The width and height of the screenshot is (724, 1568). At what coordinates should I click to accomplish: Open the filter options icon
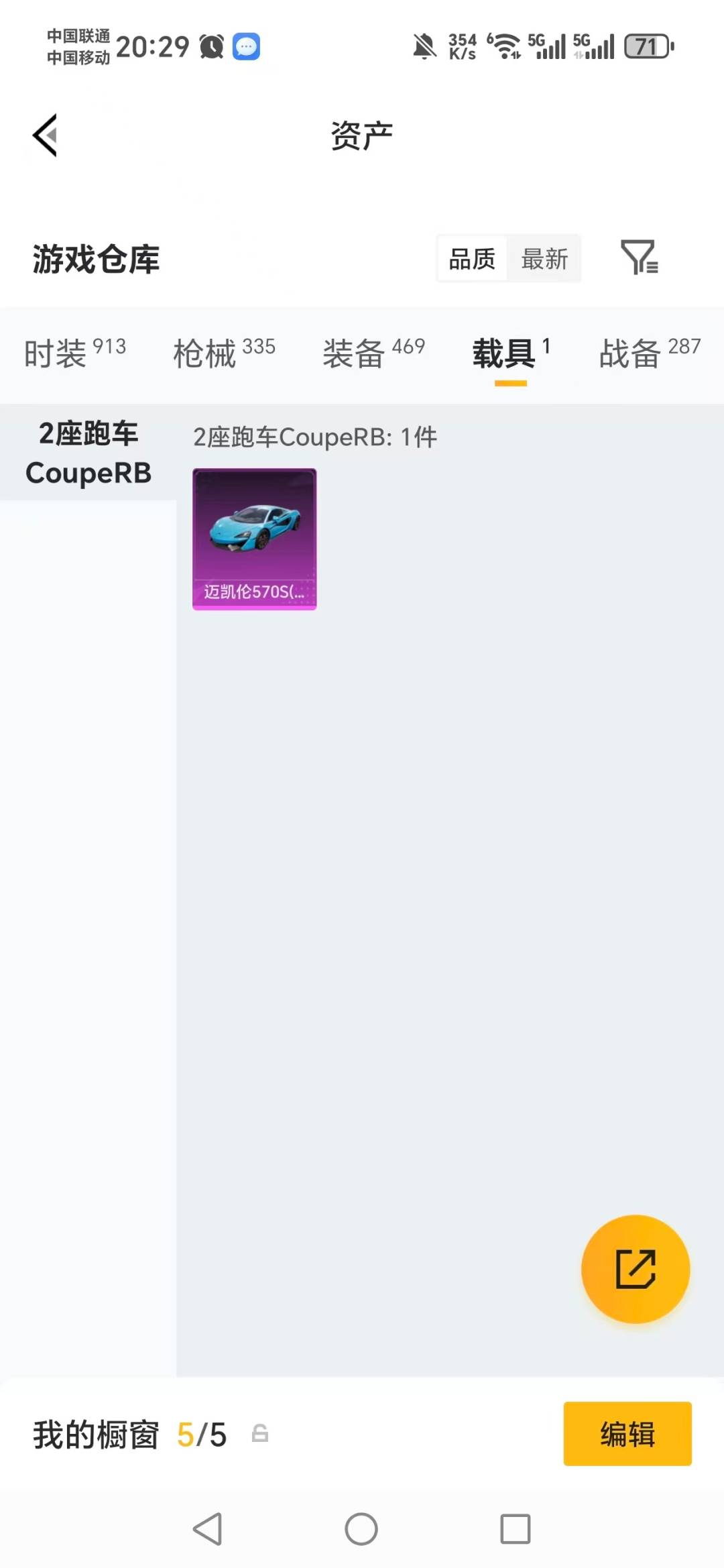tap(639, 258)
